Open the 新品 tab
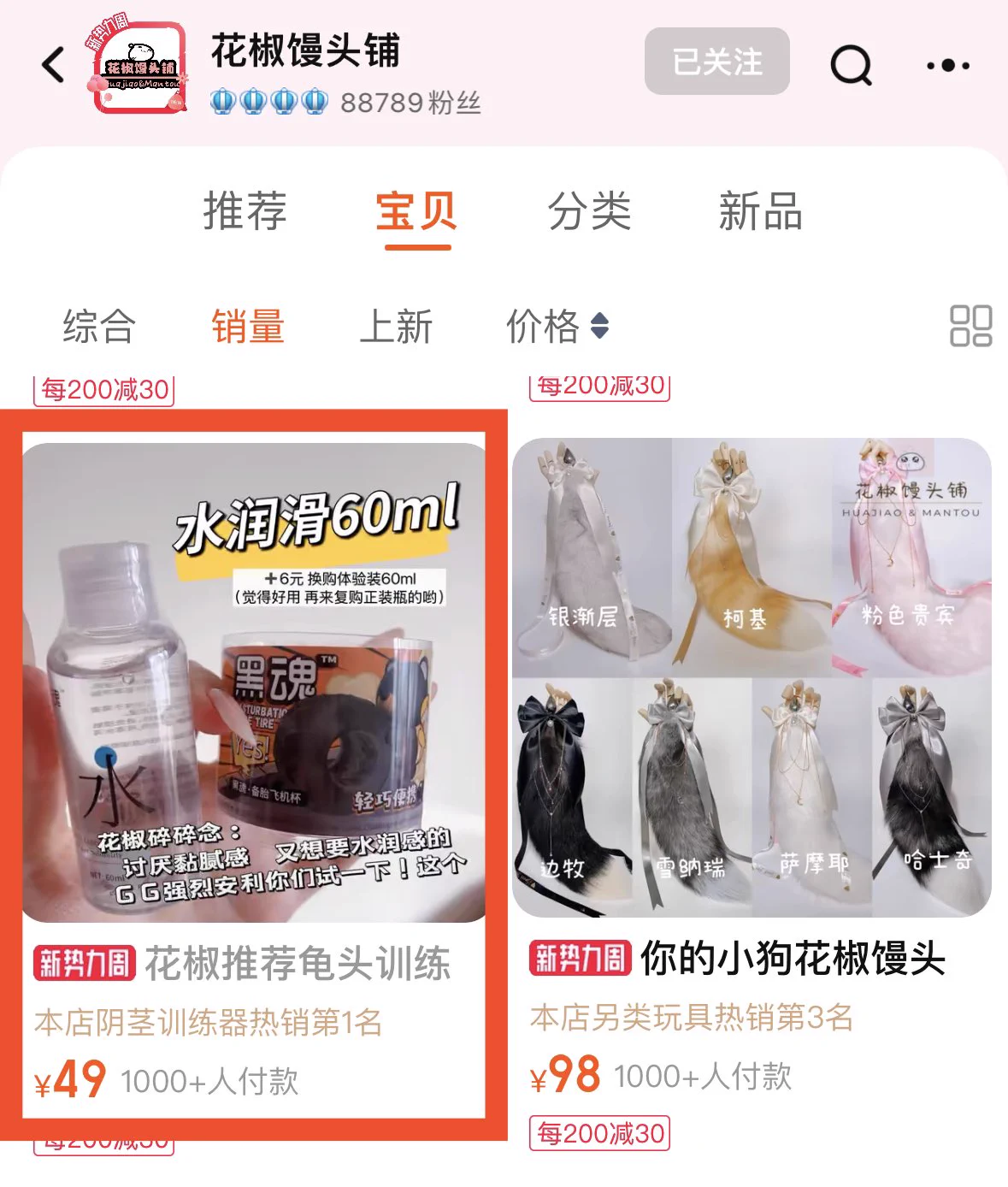Image resolution: width=1008 pixels, height=1187 pixels. (760, 211)
